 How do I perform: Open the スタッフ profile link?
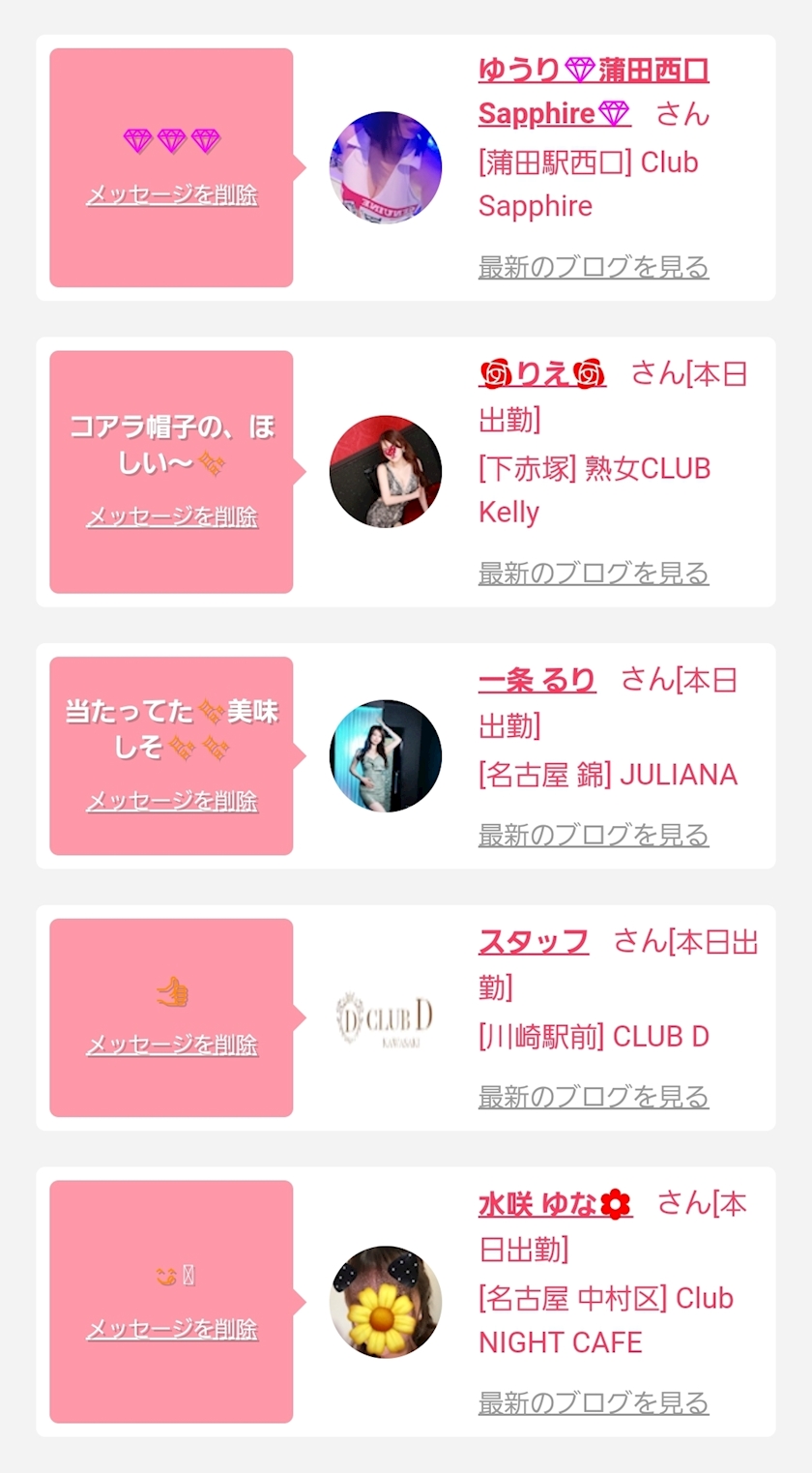(x=533, y=941)
